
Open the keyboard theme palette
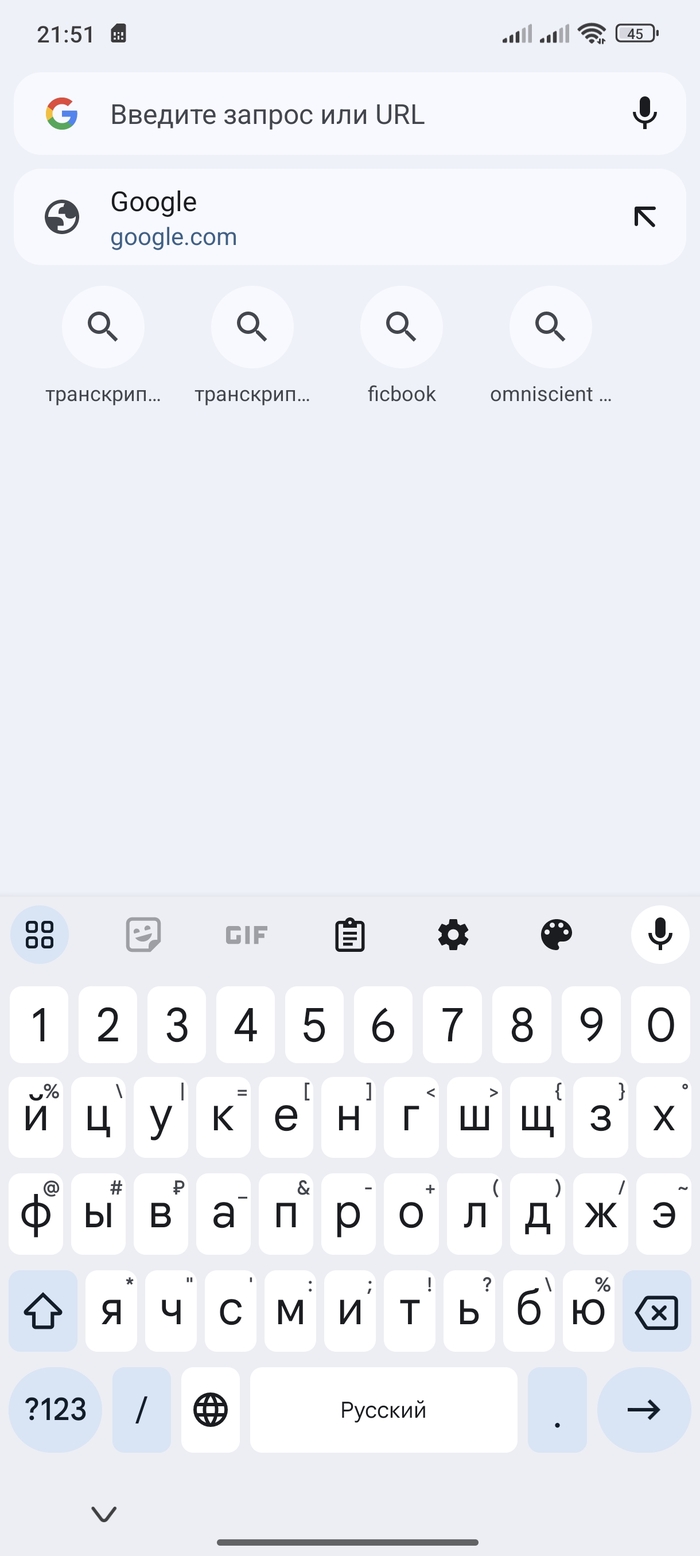pos(556,935)
